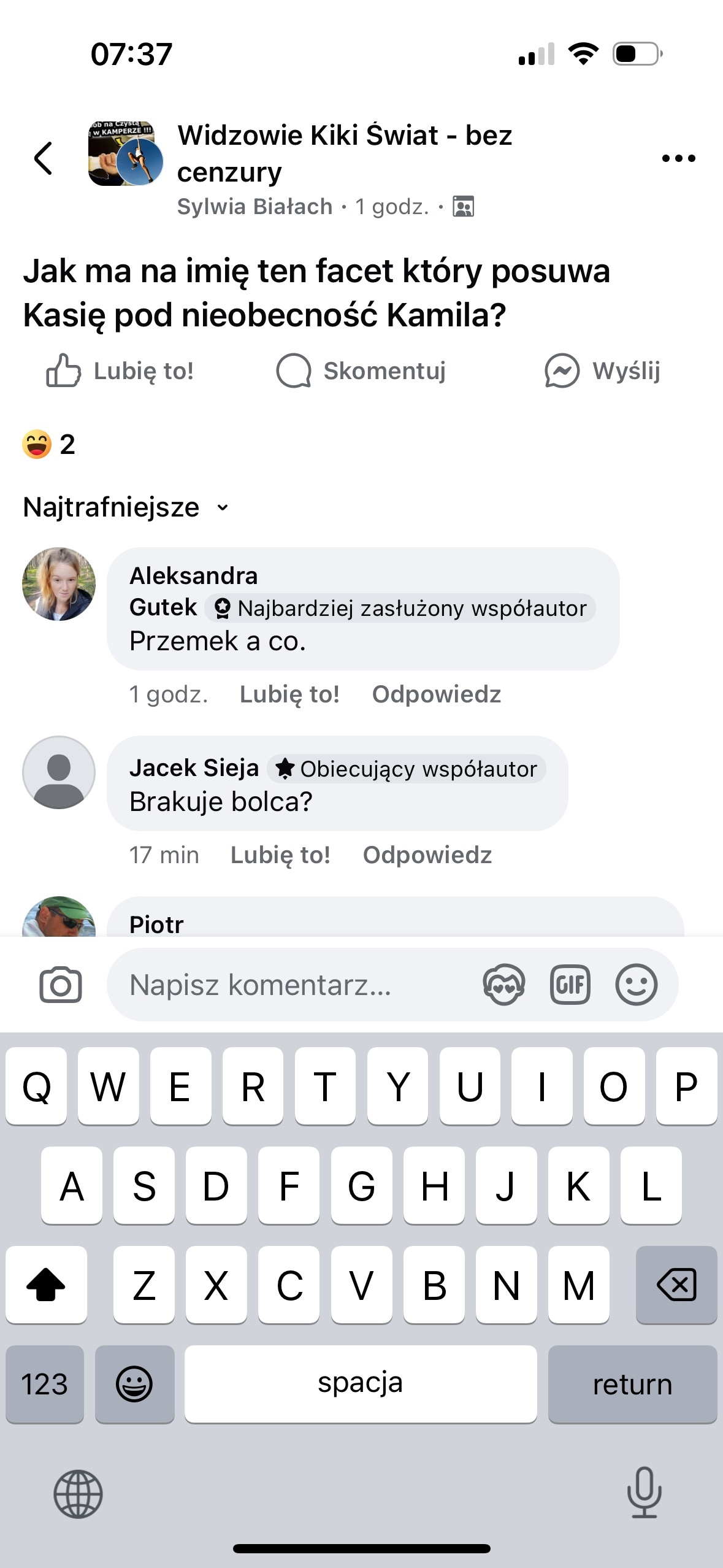
Task: Reply to Aleksandra Gutek's comment
Action: point(437,694)
